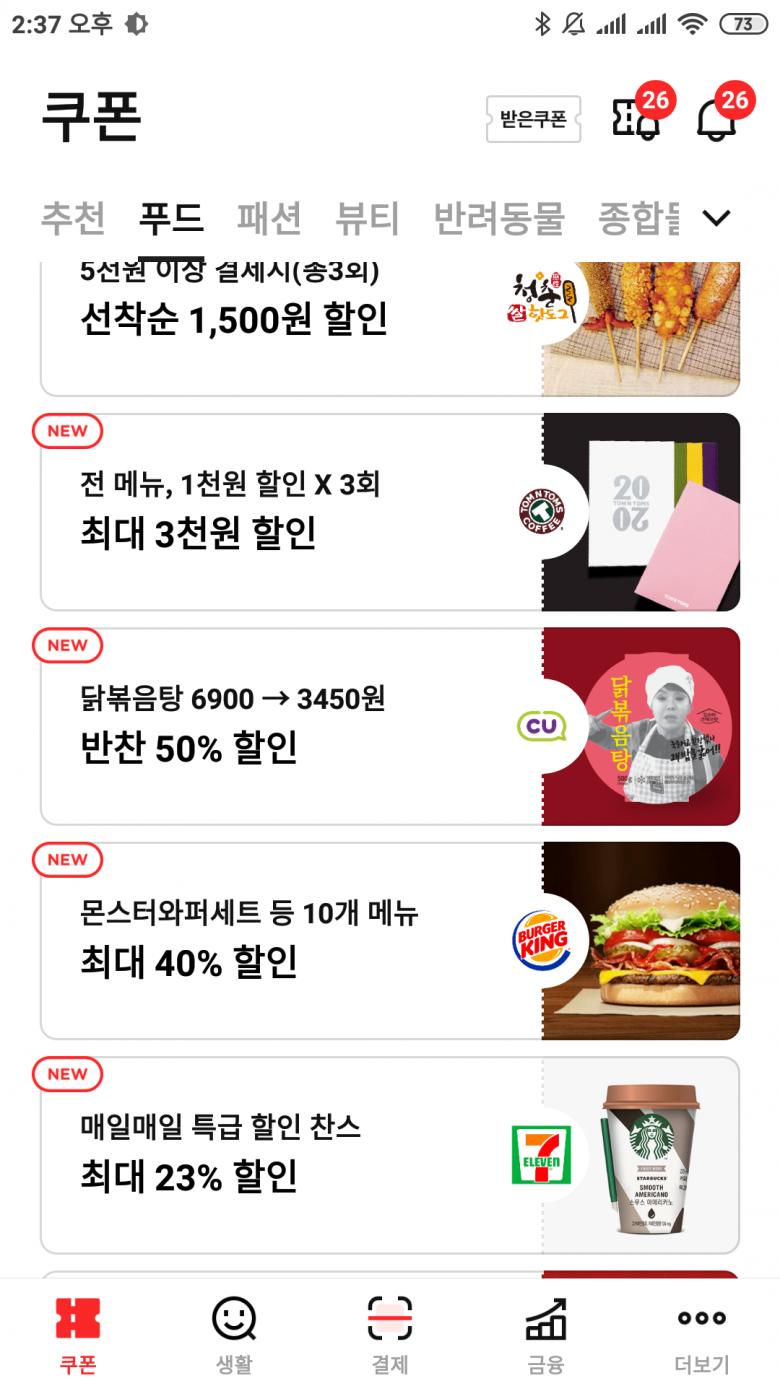Open the 더보기 more menu
The height and width of the screenshot is (1386, 780).
pyautogui.click(x=702, y=1333)
